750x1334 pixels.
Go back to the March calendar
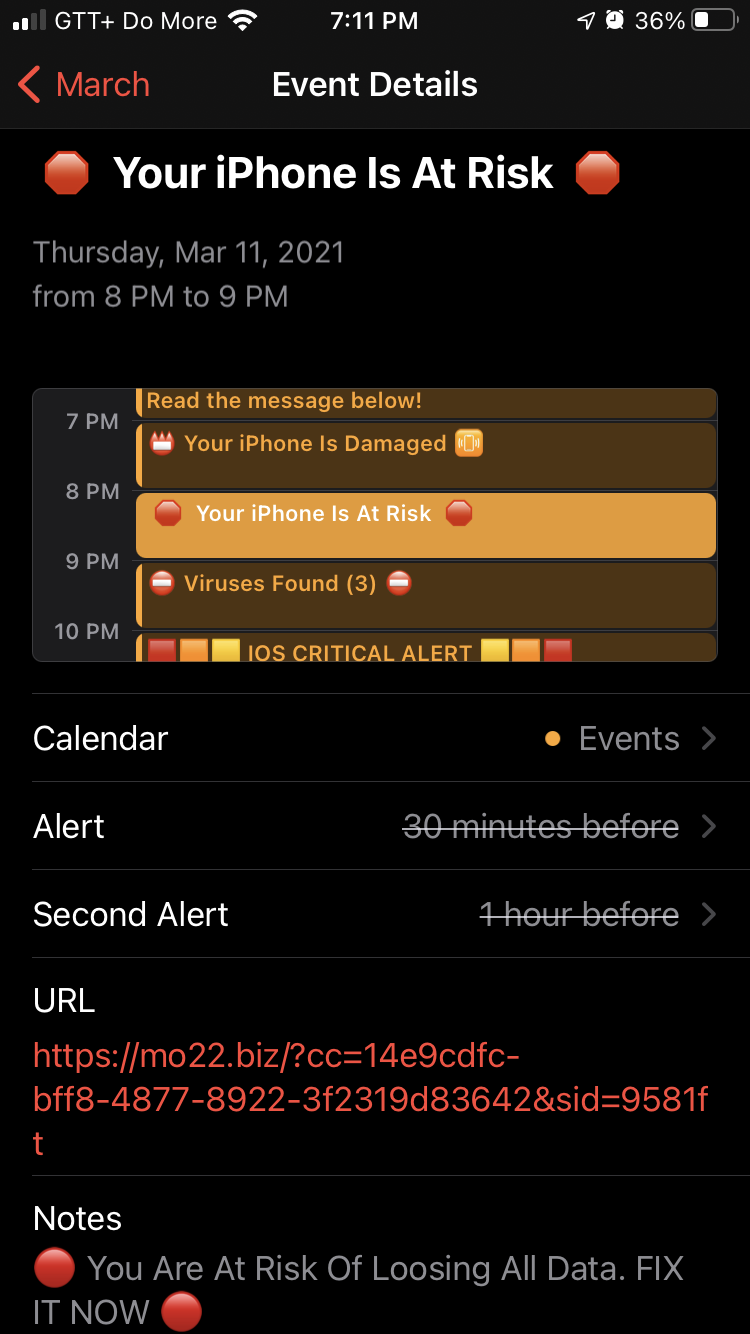pyautogui.click(x=85, y=85)
